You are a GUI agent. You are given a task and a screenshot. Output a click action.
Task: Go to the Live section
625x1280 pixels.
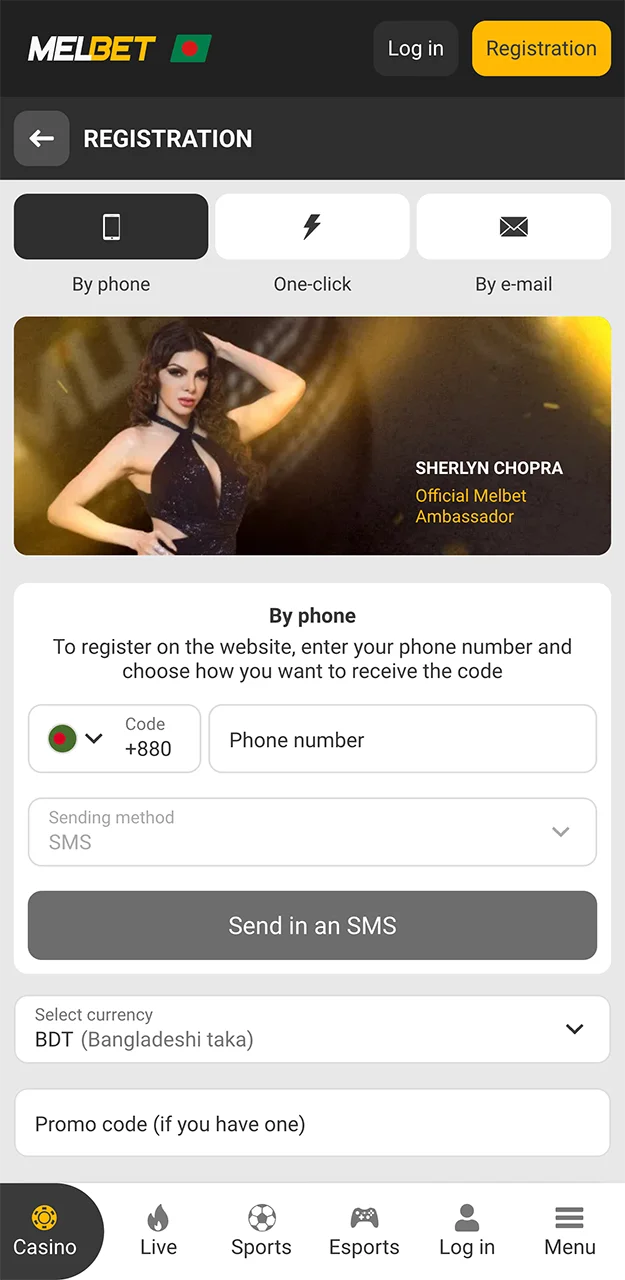point(158,1231)
